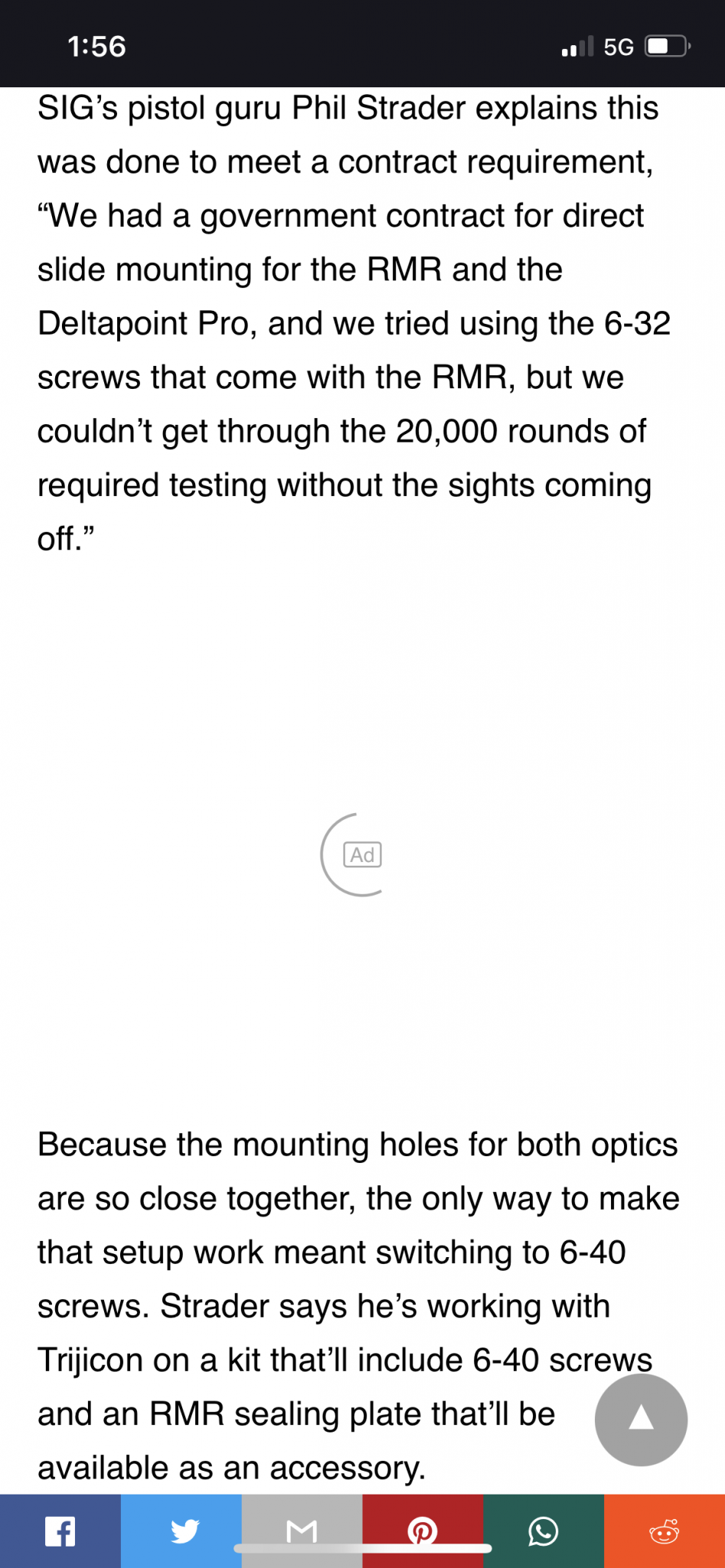The width and height of the screenshot is (725, 1568).
Task: Share article on Twitter
Action: point(181,1531)
